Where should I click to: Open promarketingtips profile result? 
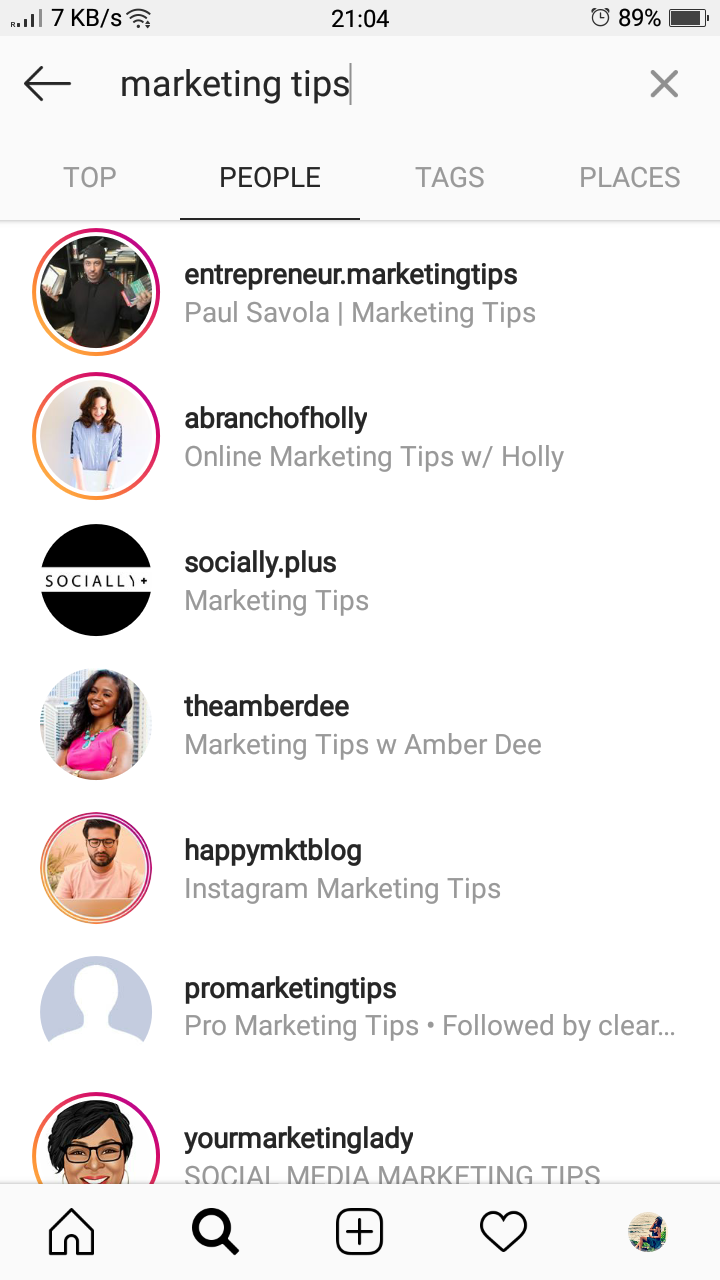click(x=360, y=1007)
